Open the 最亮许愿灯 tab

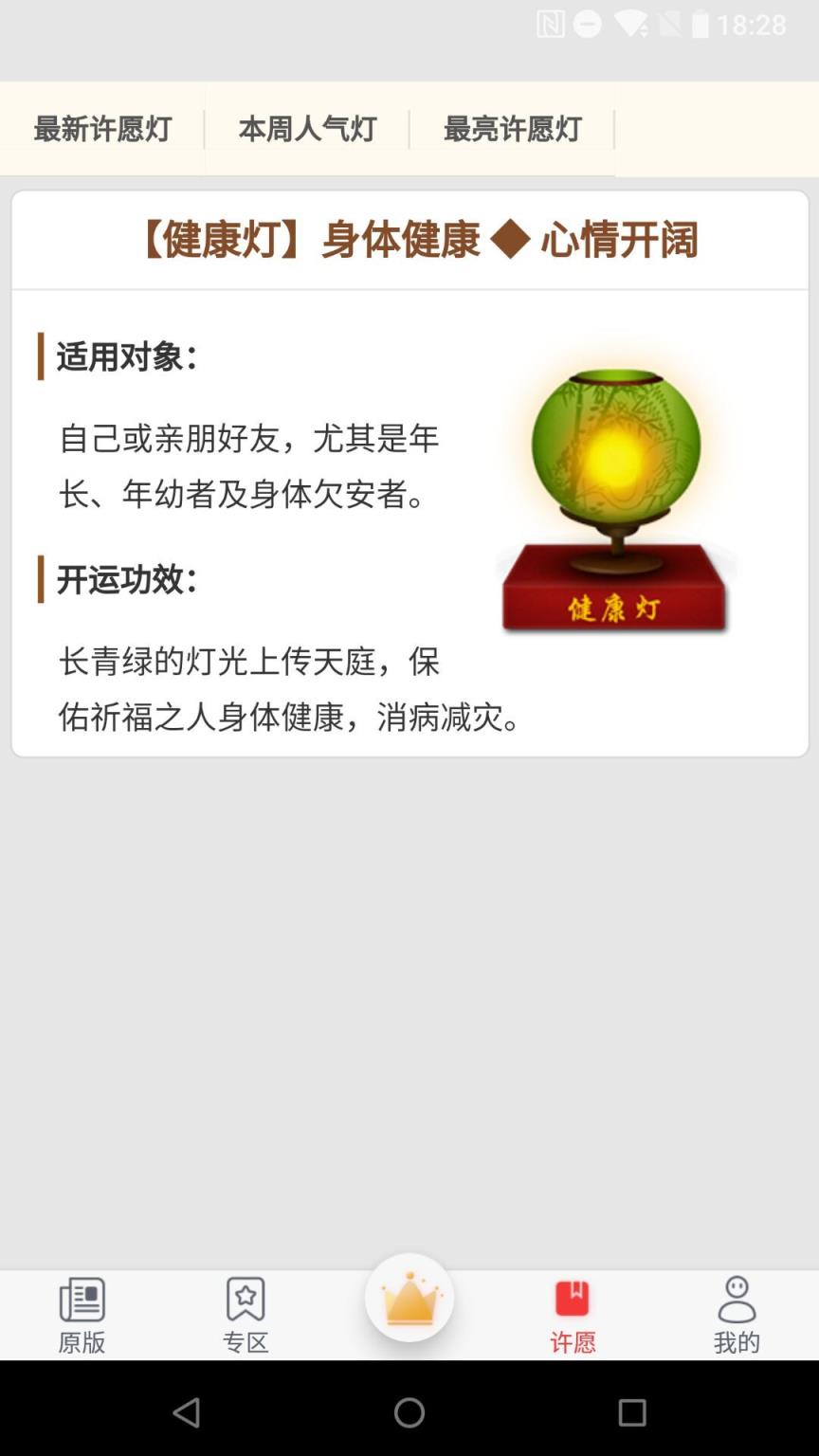click(511, 129)
